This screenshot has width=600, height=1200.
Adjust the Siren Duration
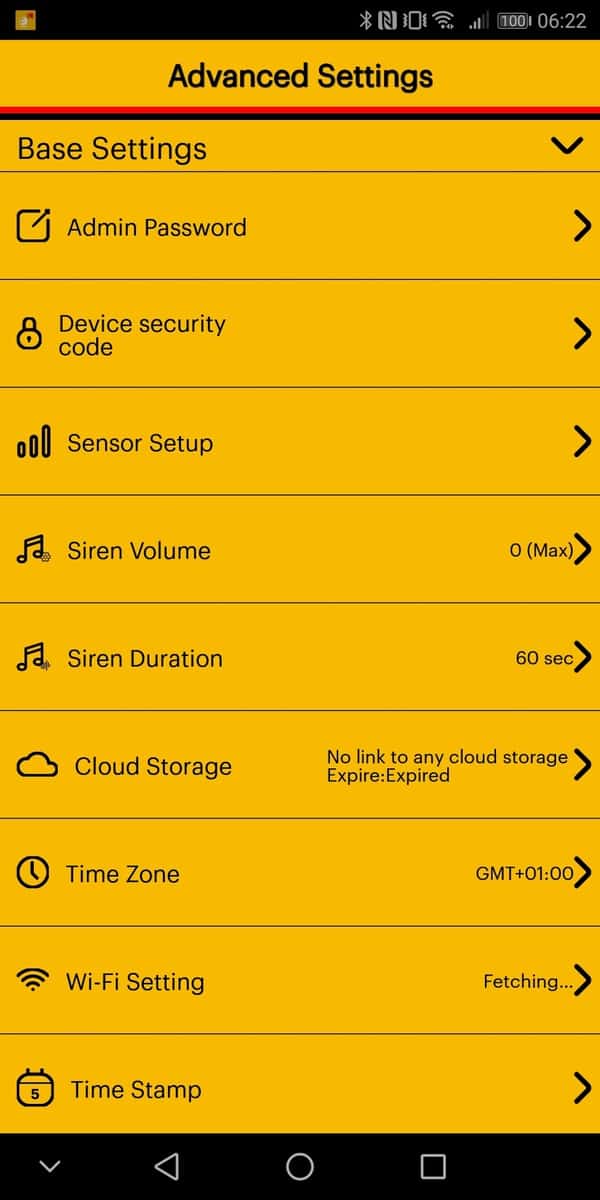coord(300,658)
